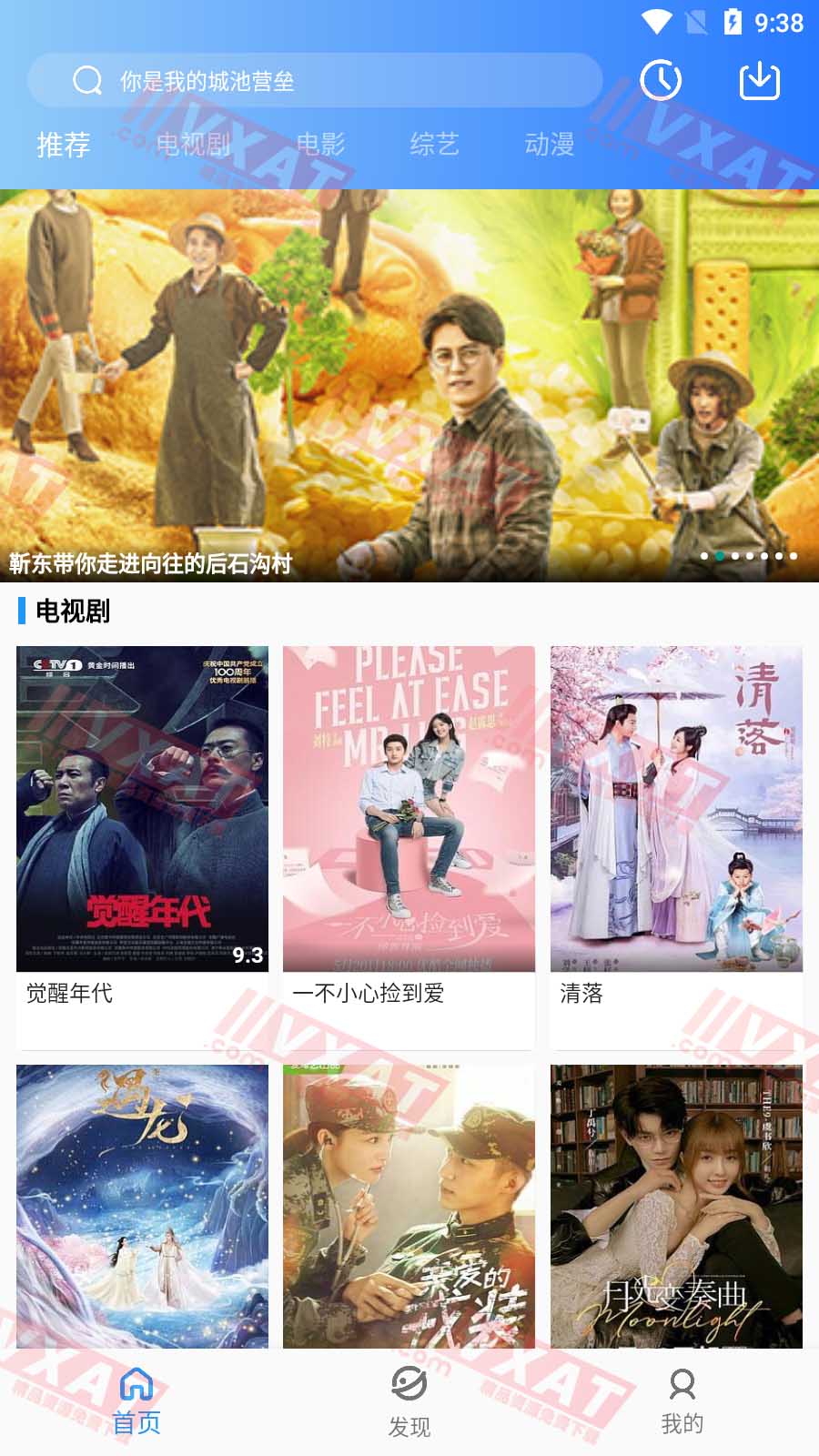Open the 月光变奏曲 Moonlight poster card
The width and height of the screenshot is (819, 1456).
[676, 1206]
